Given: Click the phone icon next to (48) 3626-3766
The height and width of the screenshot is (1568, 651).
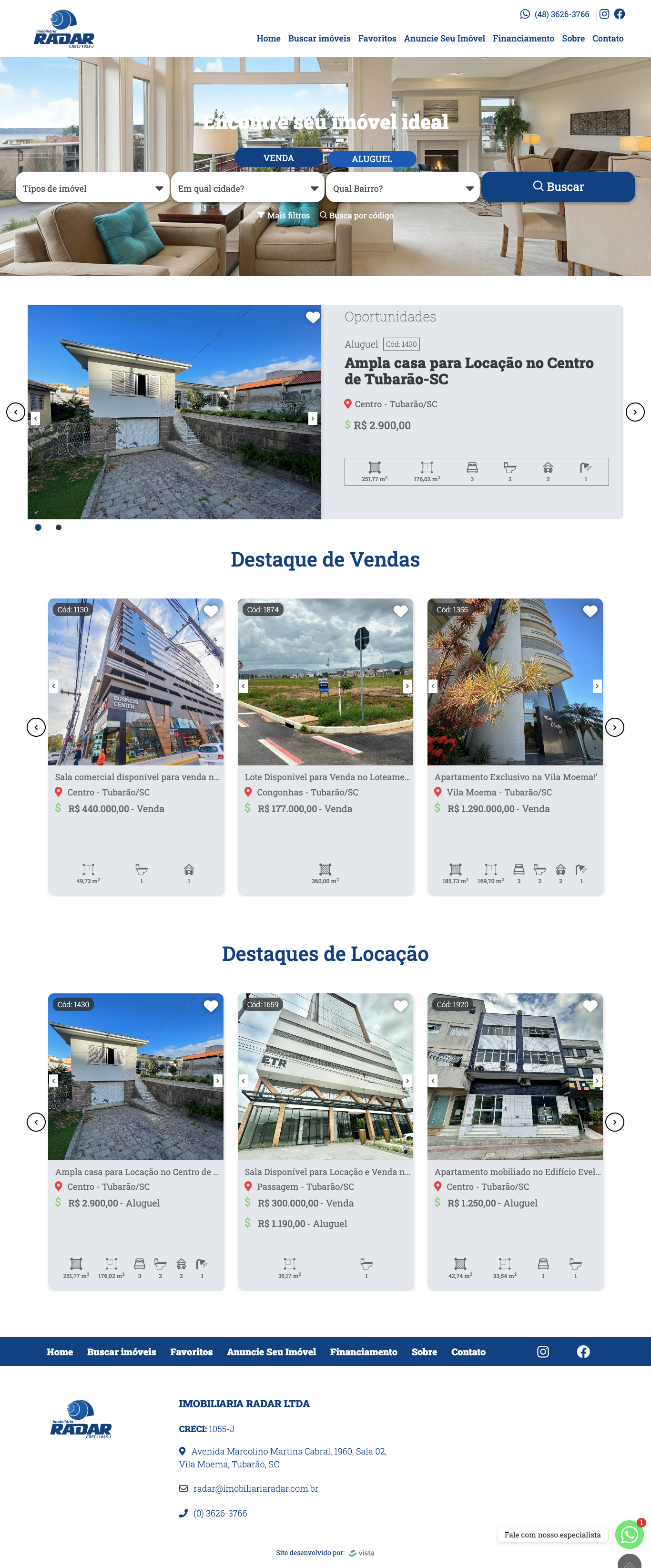Looking at the screenshot, I should coord(524,14).
